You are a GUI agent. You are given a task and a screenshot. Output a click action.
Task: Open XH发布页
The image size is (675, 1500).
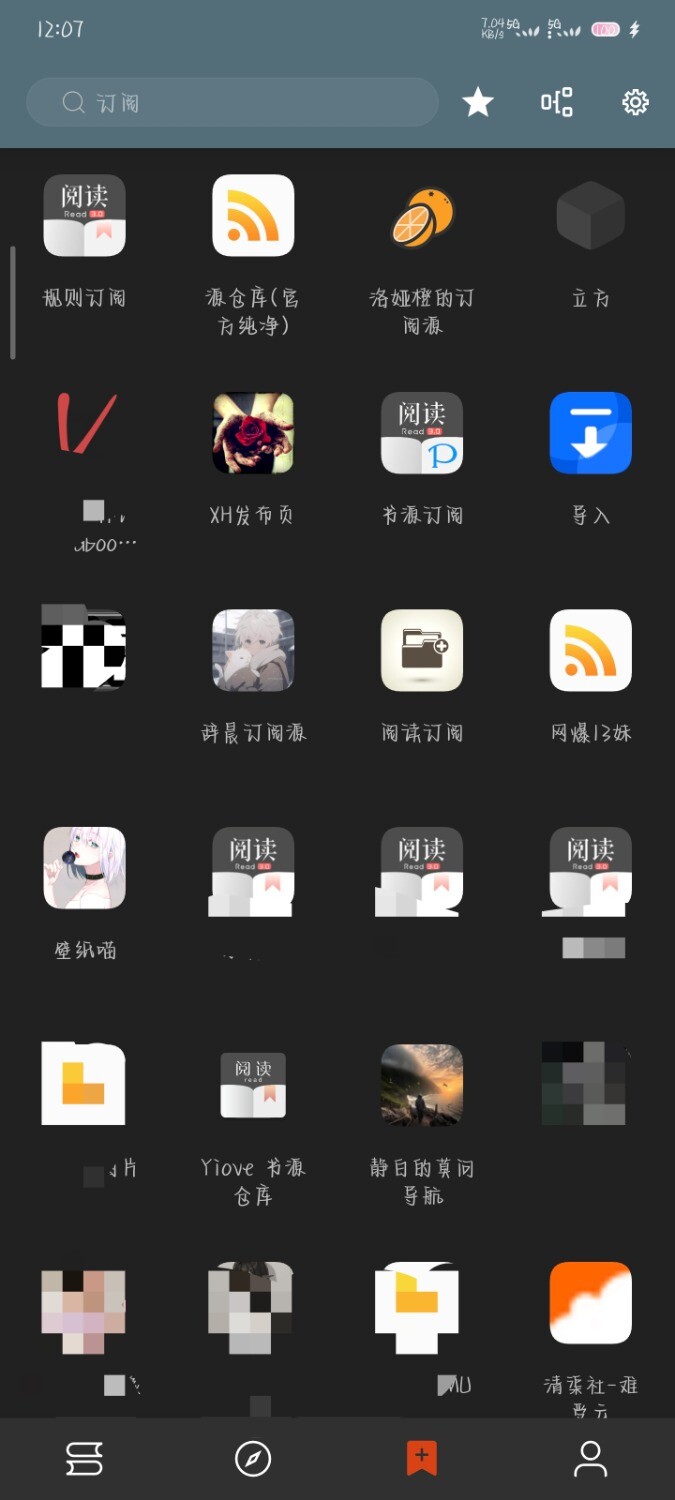click(x=253, y=433)
